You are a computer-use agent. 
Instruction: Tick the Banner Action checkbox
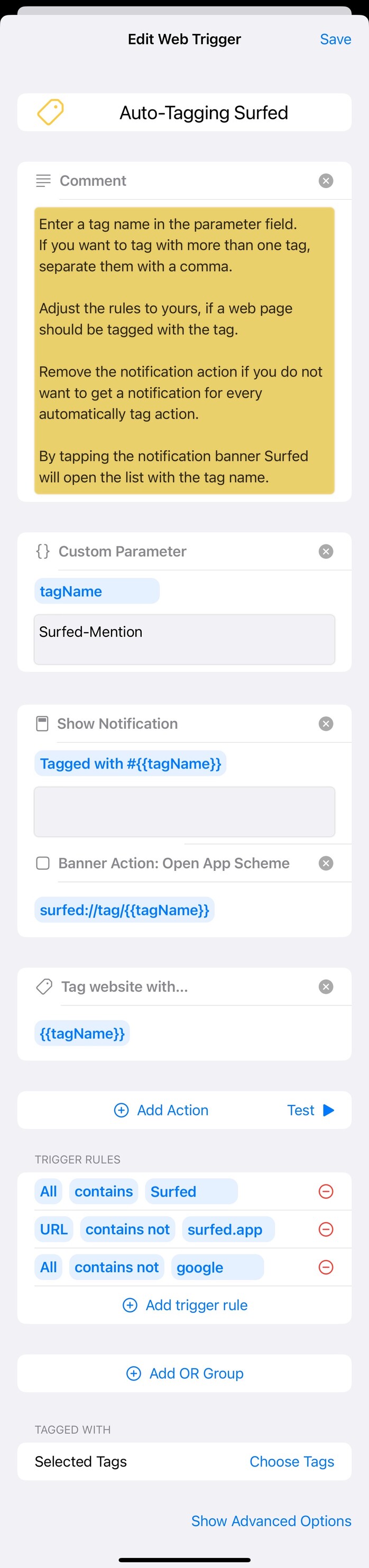[x=43, y=863]
